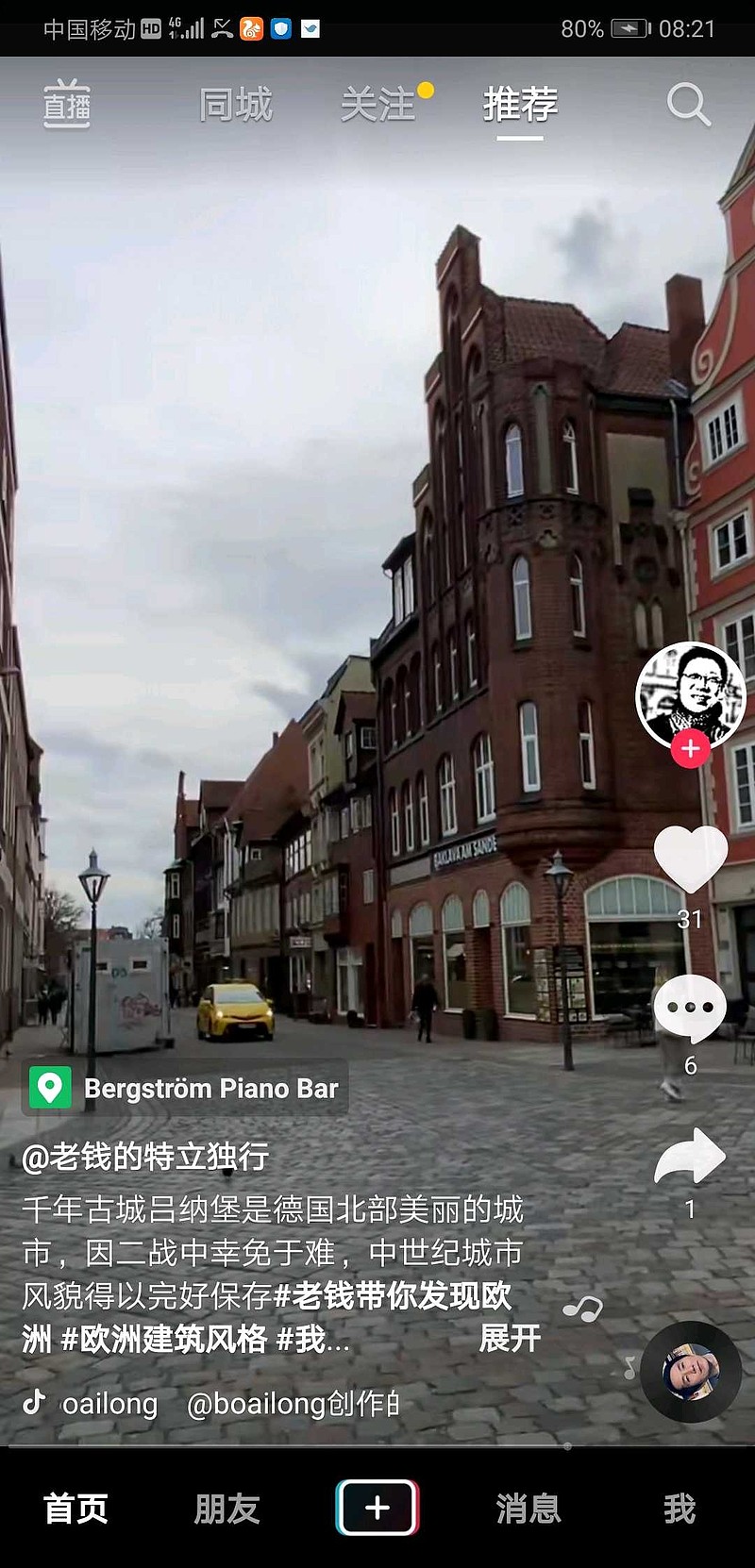Share this video with the arrow icon
This screenshot has width=755, height=1568.
pyautogui.click(x=690, y=1155)
